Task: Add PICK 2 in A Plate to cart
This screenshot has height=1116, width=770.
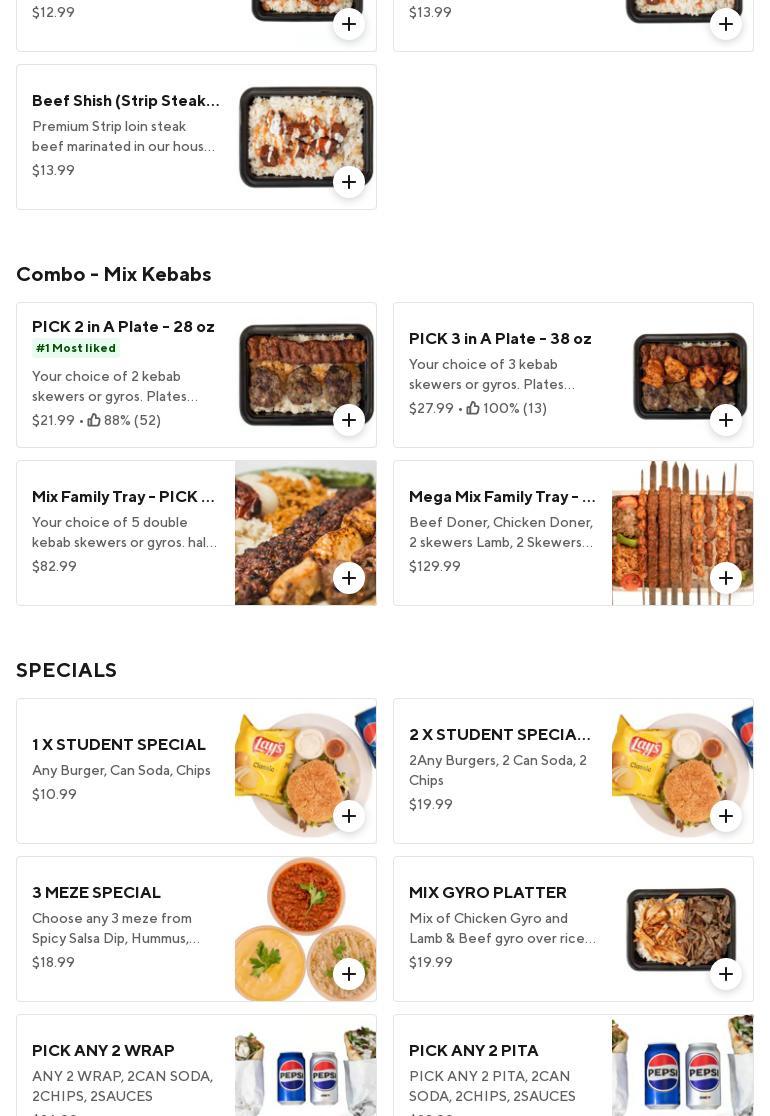Action: [349, 420]
